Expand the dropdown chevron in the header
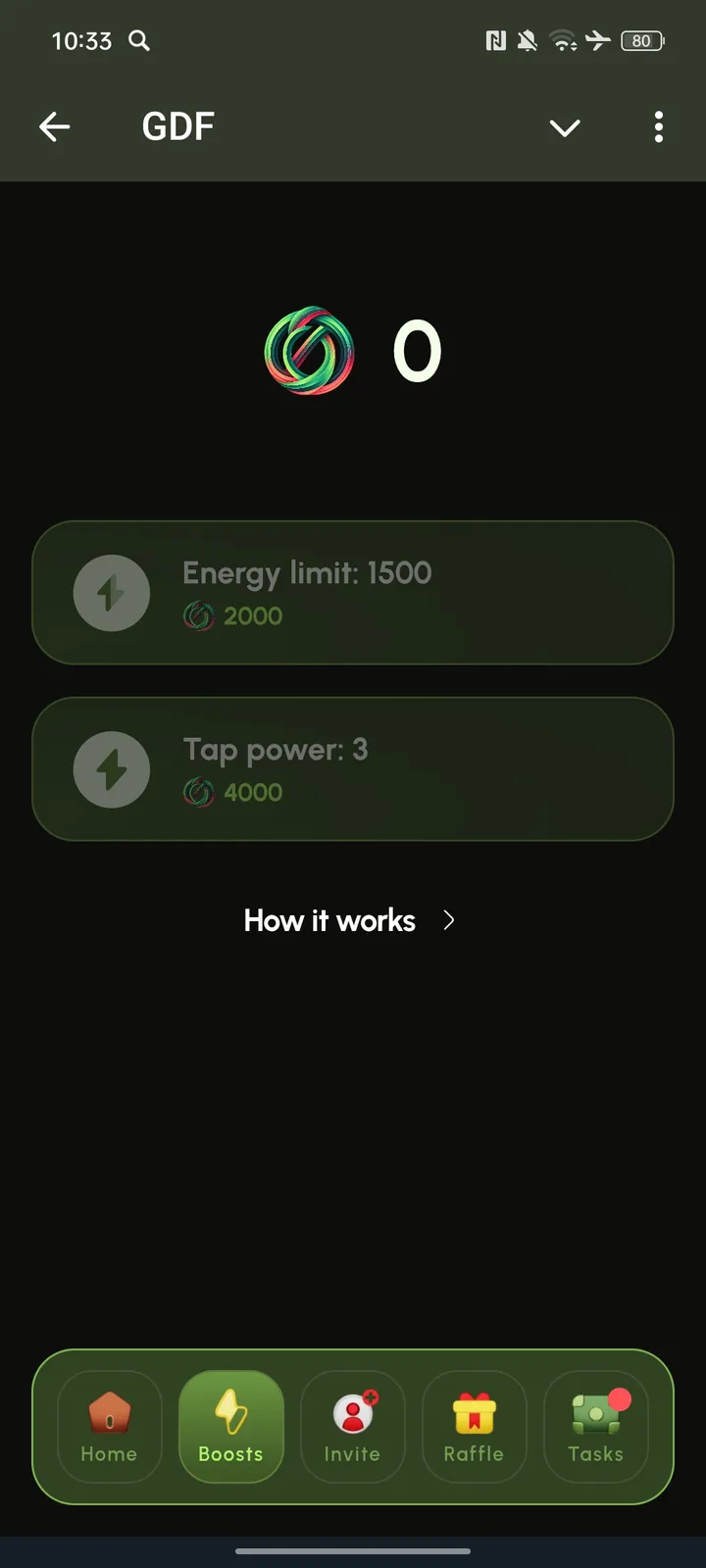706x1568 pixels. pos(565,127)
